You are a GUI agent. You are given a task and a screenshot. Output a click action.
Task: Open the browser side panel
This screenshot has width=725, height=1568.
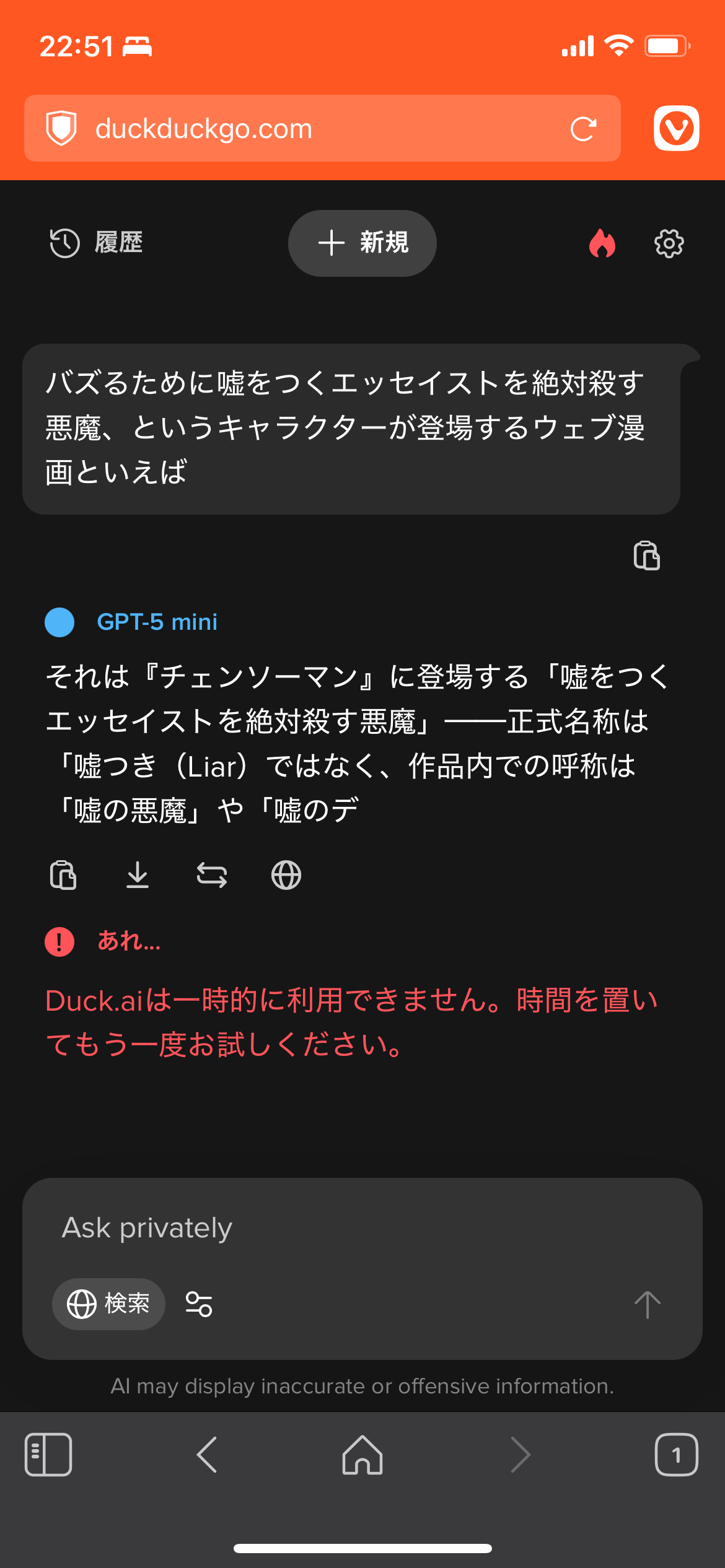[48, 1454]
